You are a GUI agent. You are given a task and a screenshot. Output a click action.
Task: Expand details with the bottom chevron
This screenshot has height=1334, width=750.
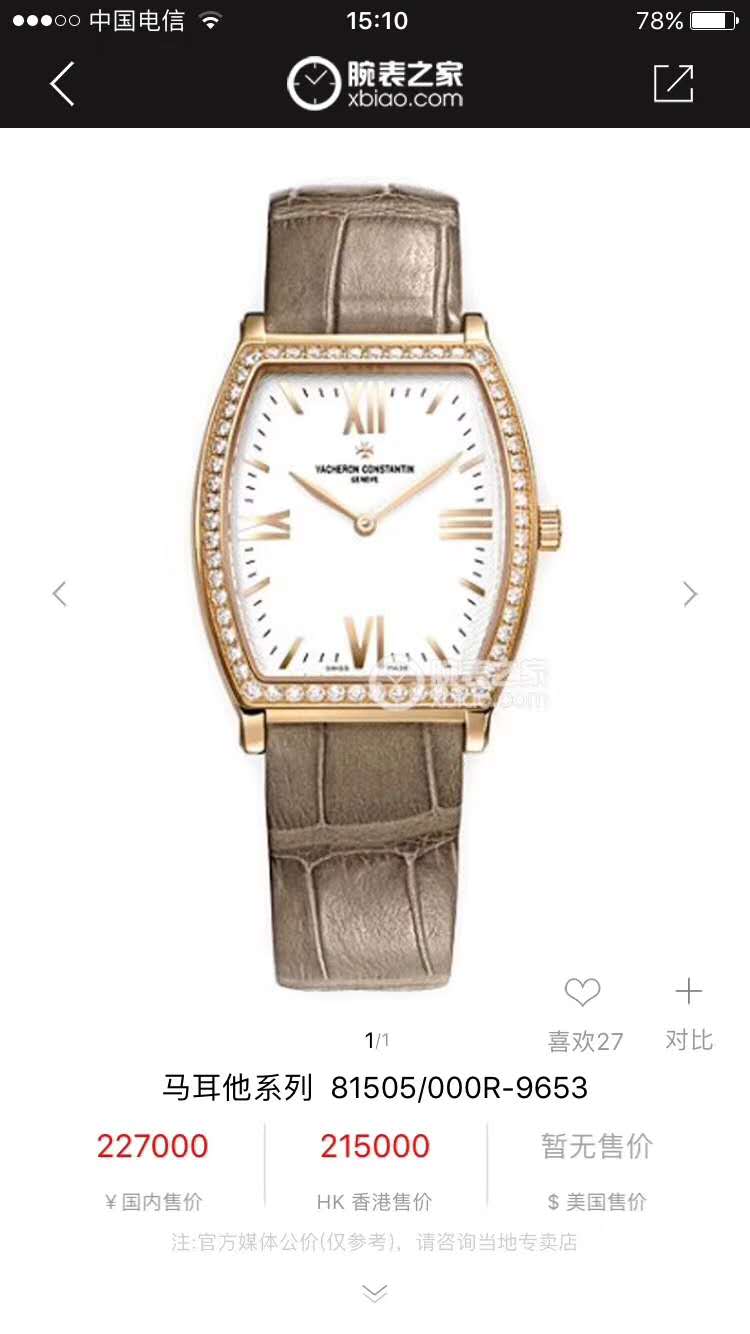pyautogui.click(x=375, y=1294)
